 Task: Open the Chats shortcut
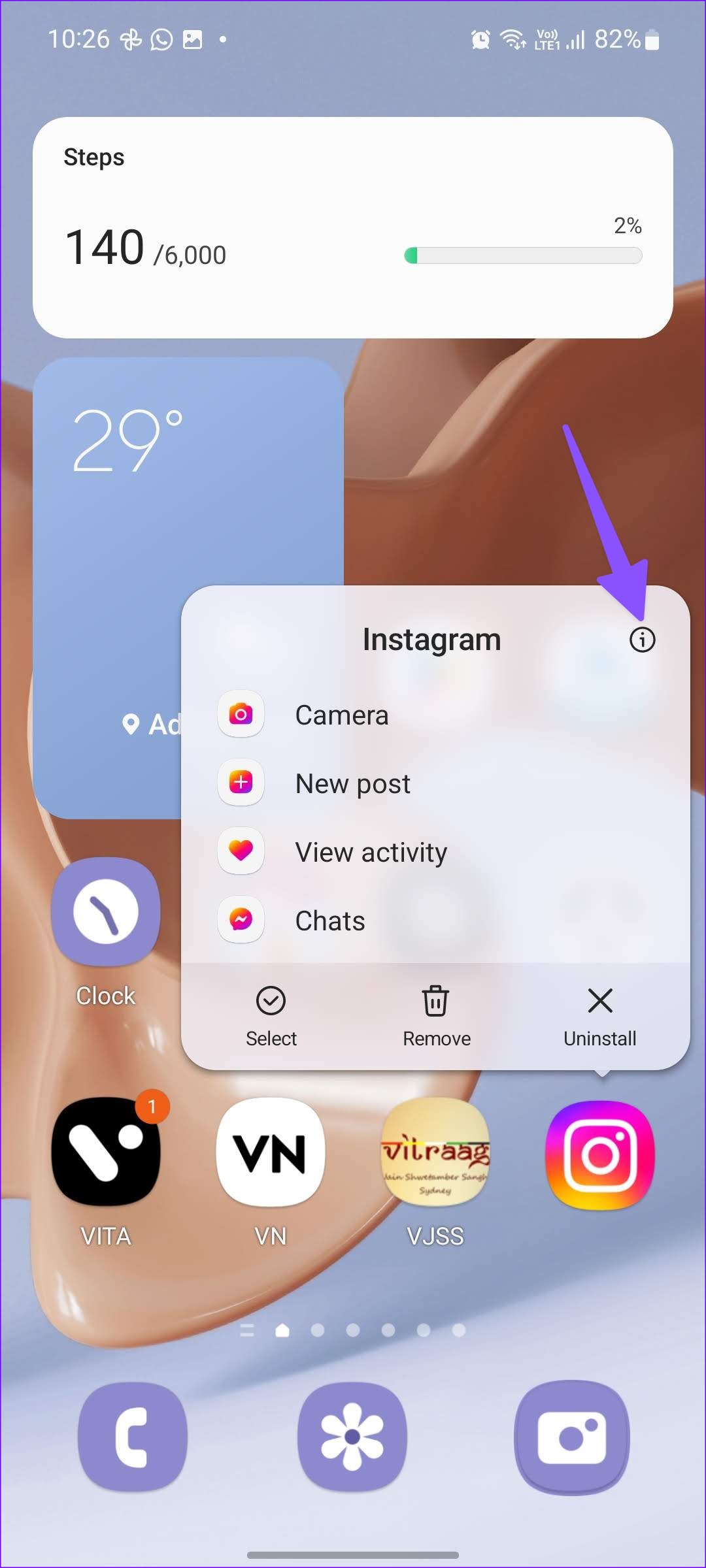point(329,921)
